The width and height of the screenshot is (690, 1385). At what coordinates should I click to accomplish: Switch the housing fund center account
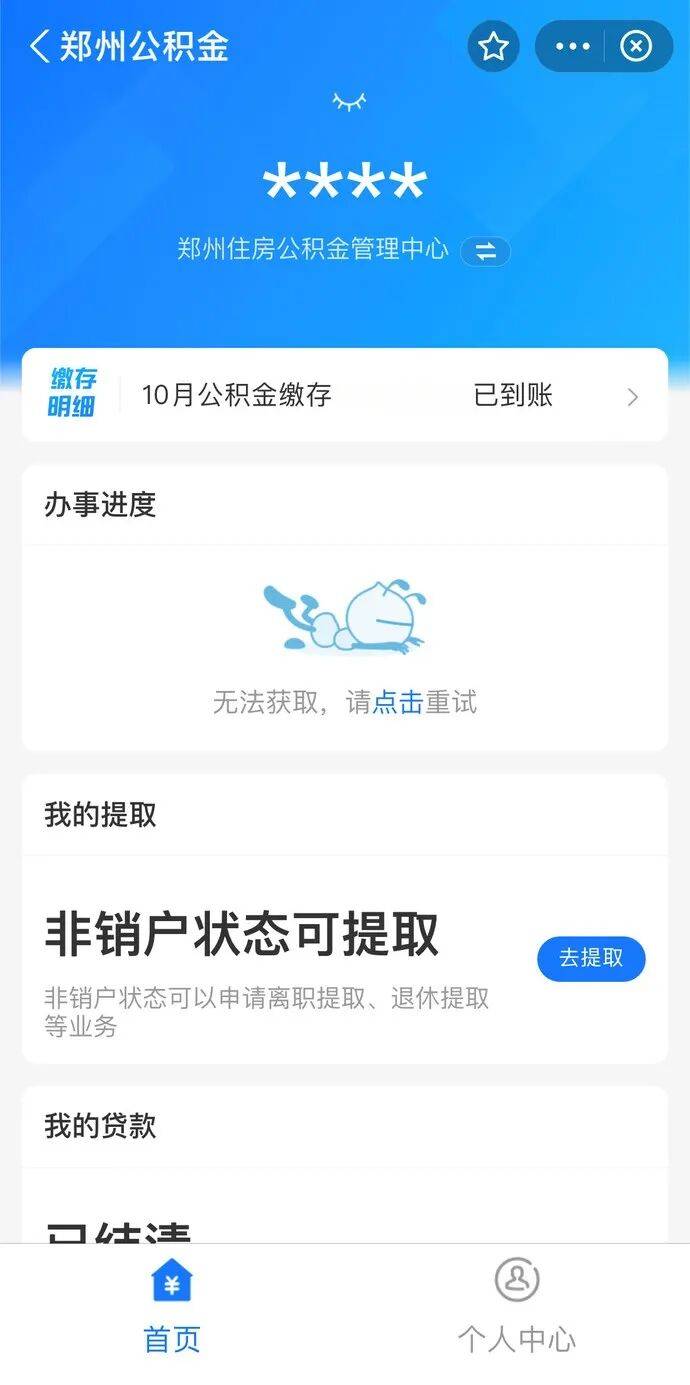pyautogui.click(x=485, y=251)
